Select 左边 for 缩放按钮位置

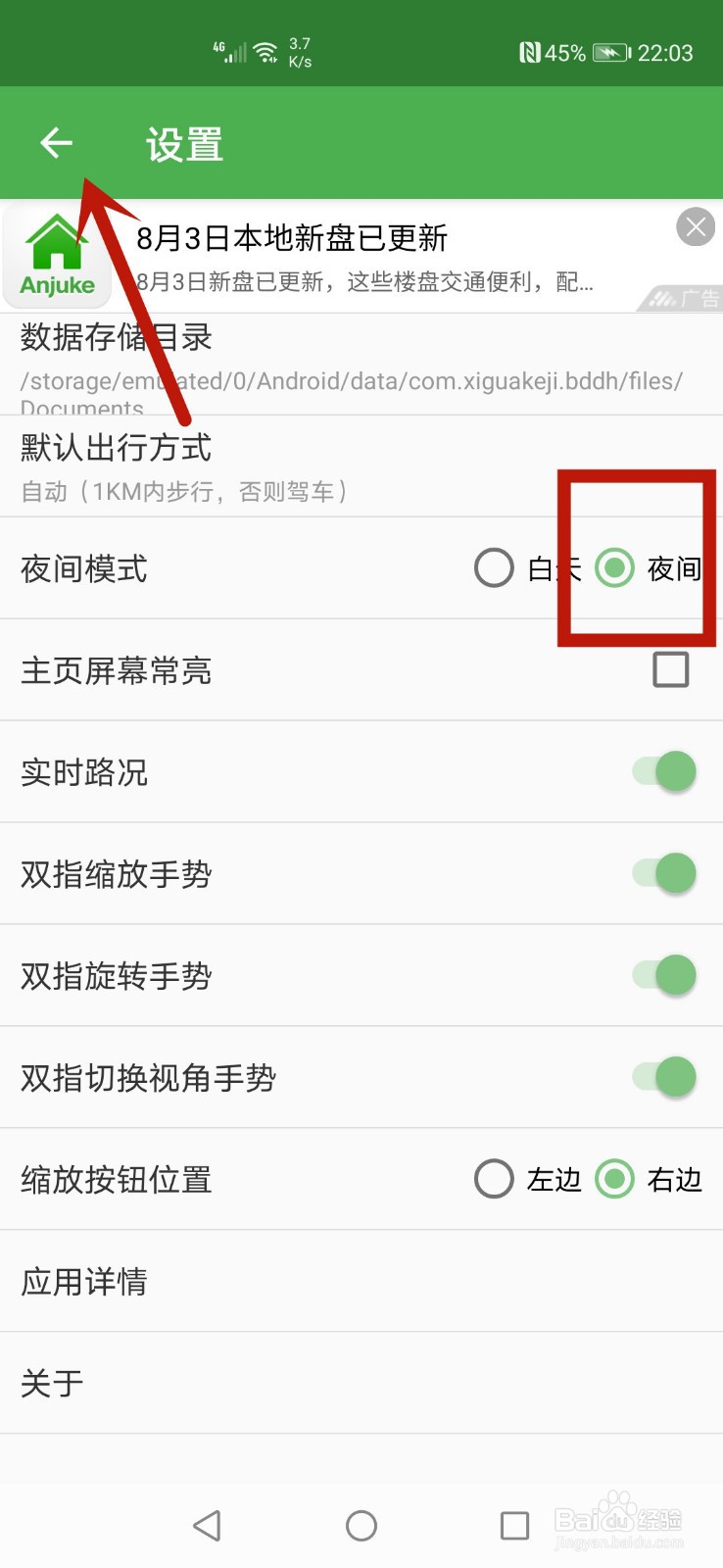coord(494,1179)
